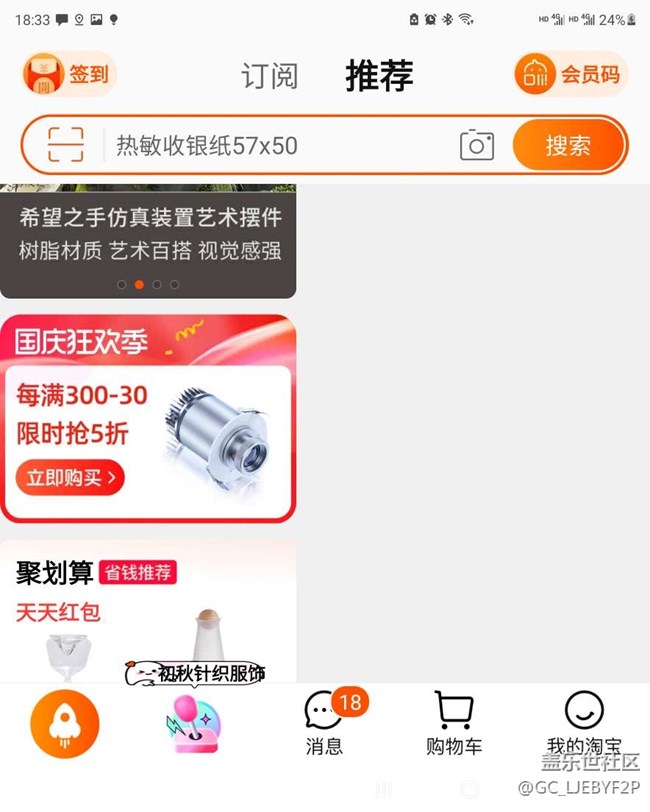
Task: Open the 我的淘宝 tab
Action: [584, 724]
